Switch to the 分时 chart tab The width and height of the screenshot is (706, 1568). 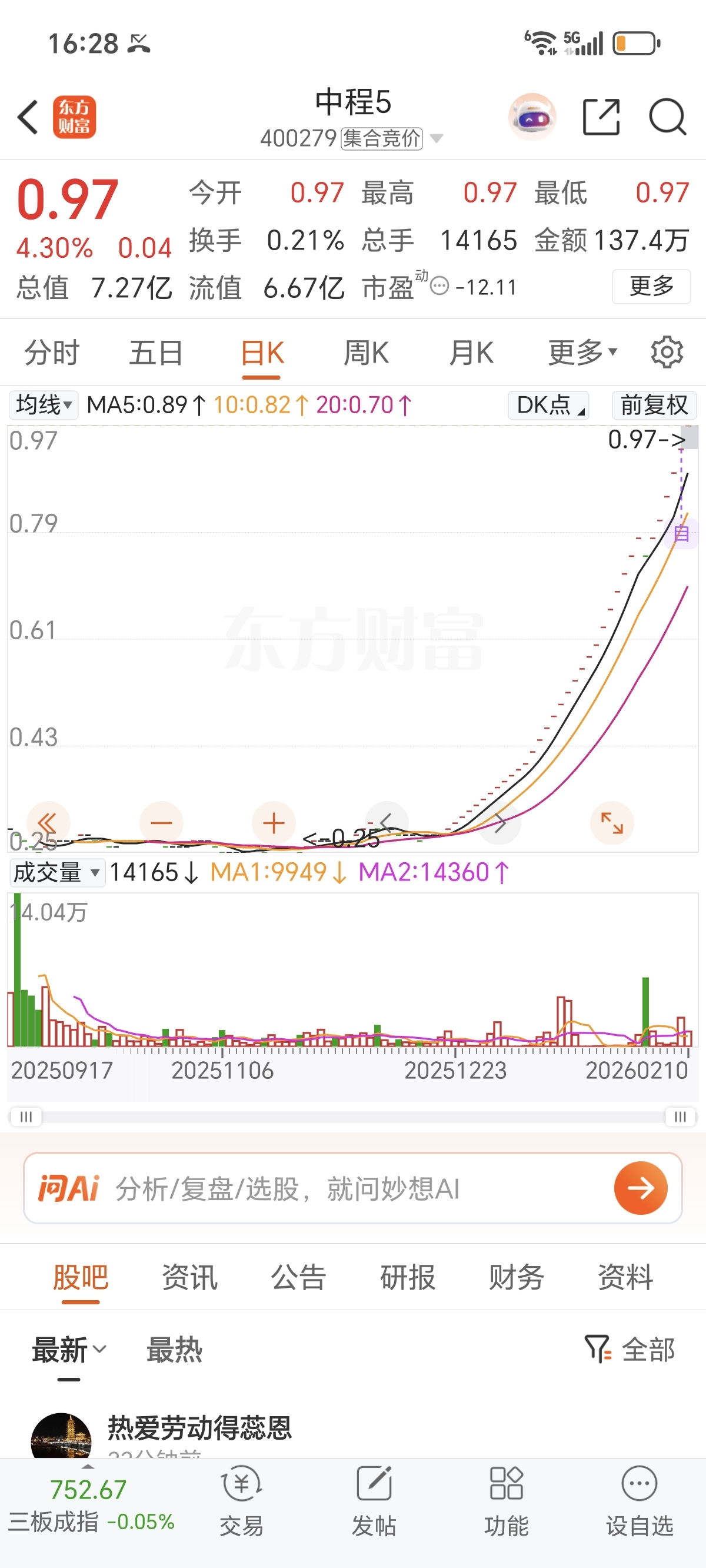pyautogui.click(x=52, y=353)
